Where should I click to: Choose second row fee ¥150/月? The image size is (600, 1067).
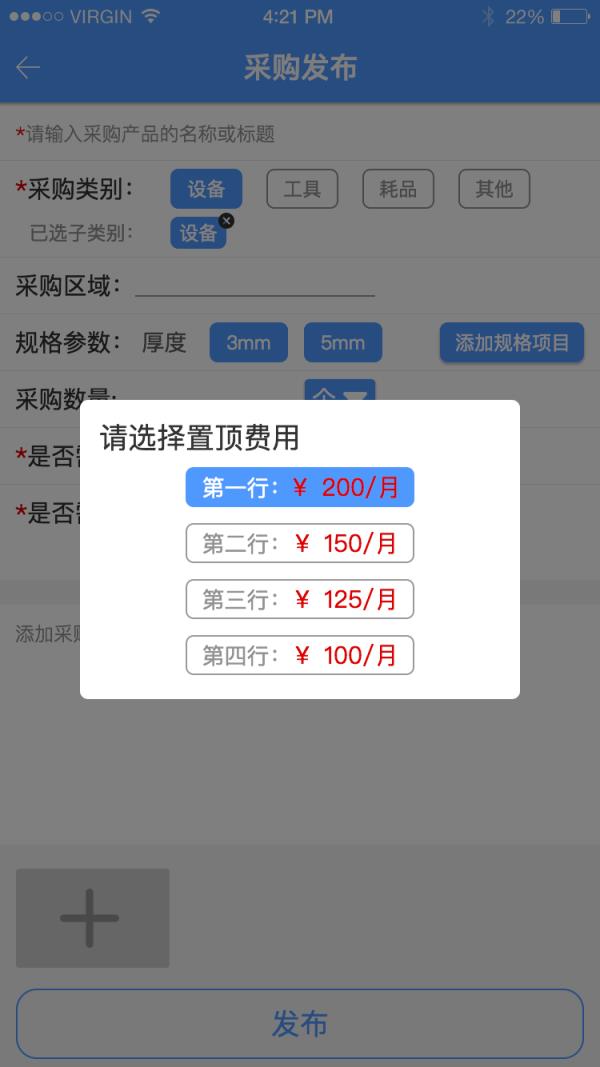point(299,543)
